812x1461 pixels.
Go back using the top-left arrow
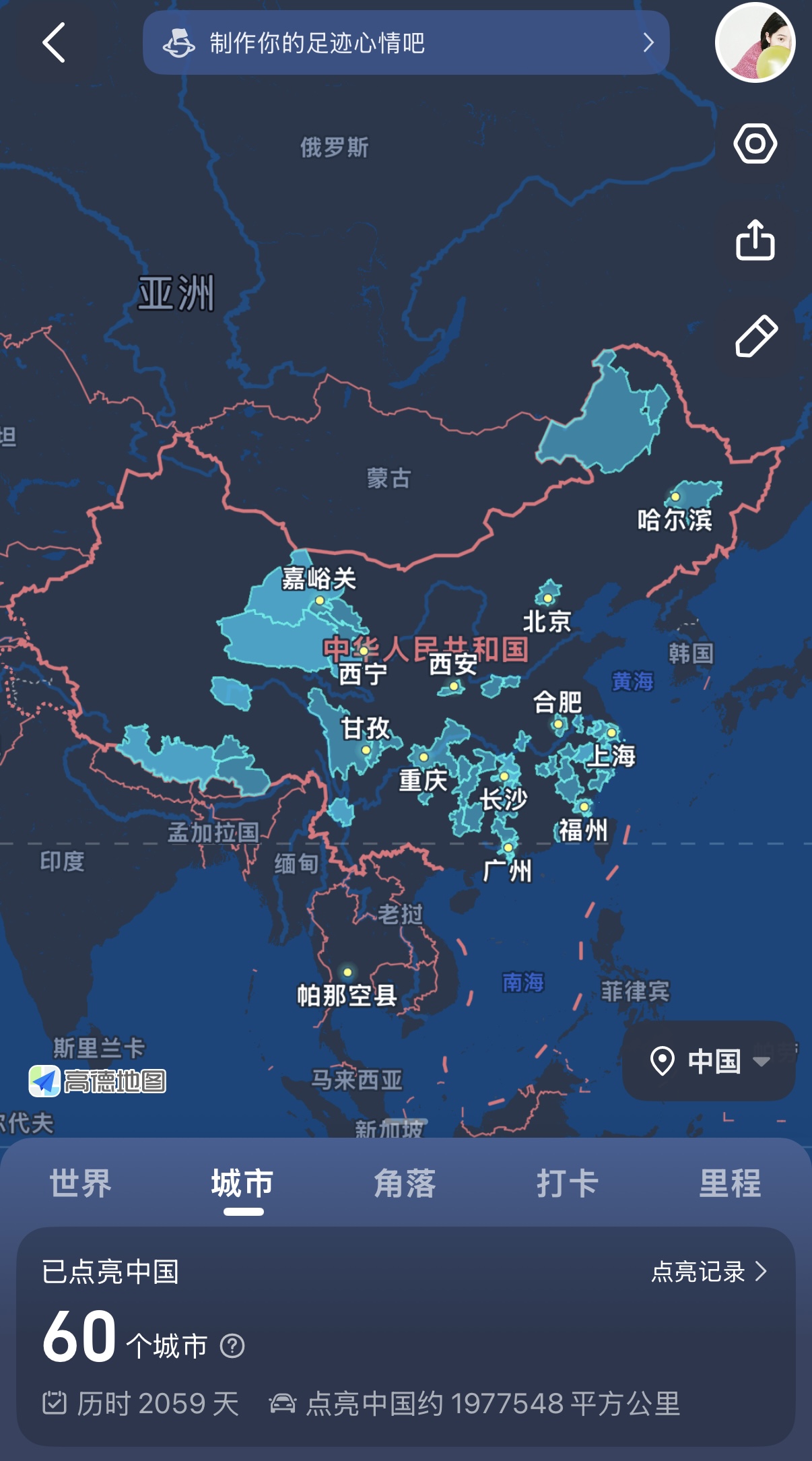click(54, 42)
